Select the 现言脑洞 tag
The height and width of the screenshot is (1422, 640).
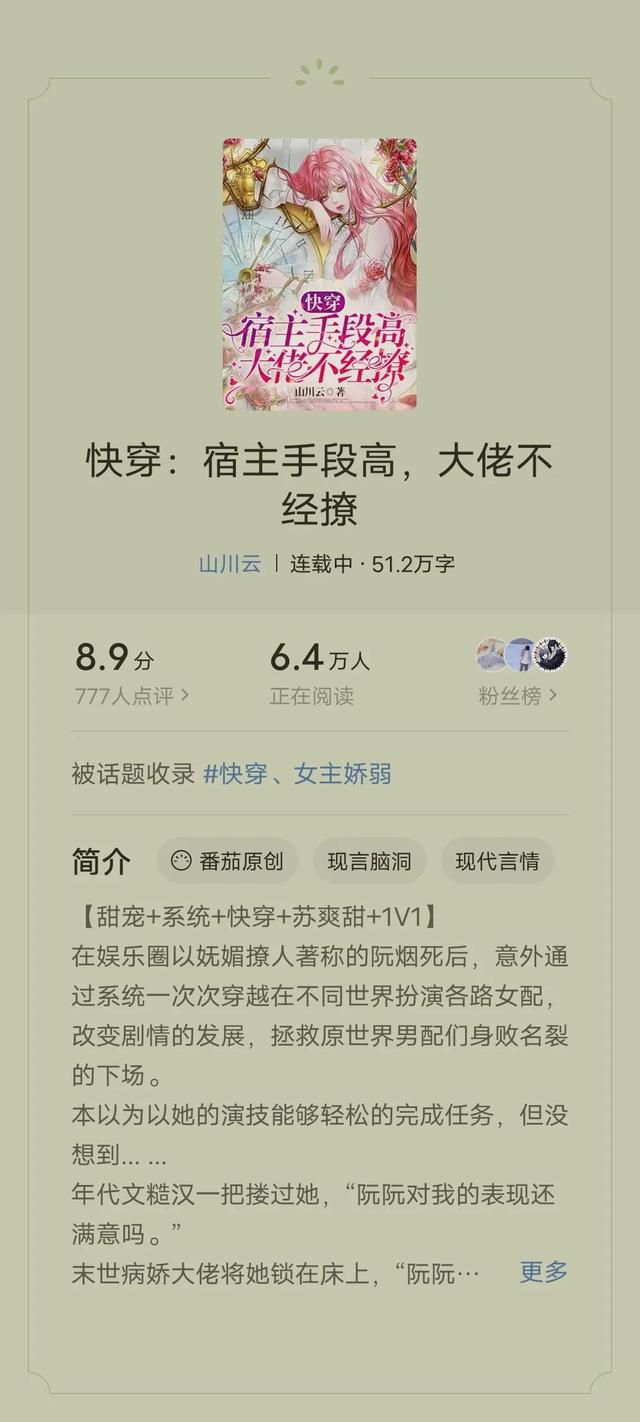click(369, 860)
